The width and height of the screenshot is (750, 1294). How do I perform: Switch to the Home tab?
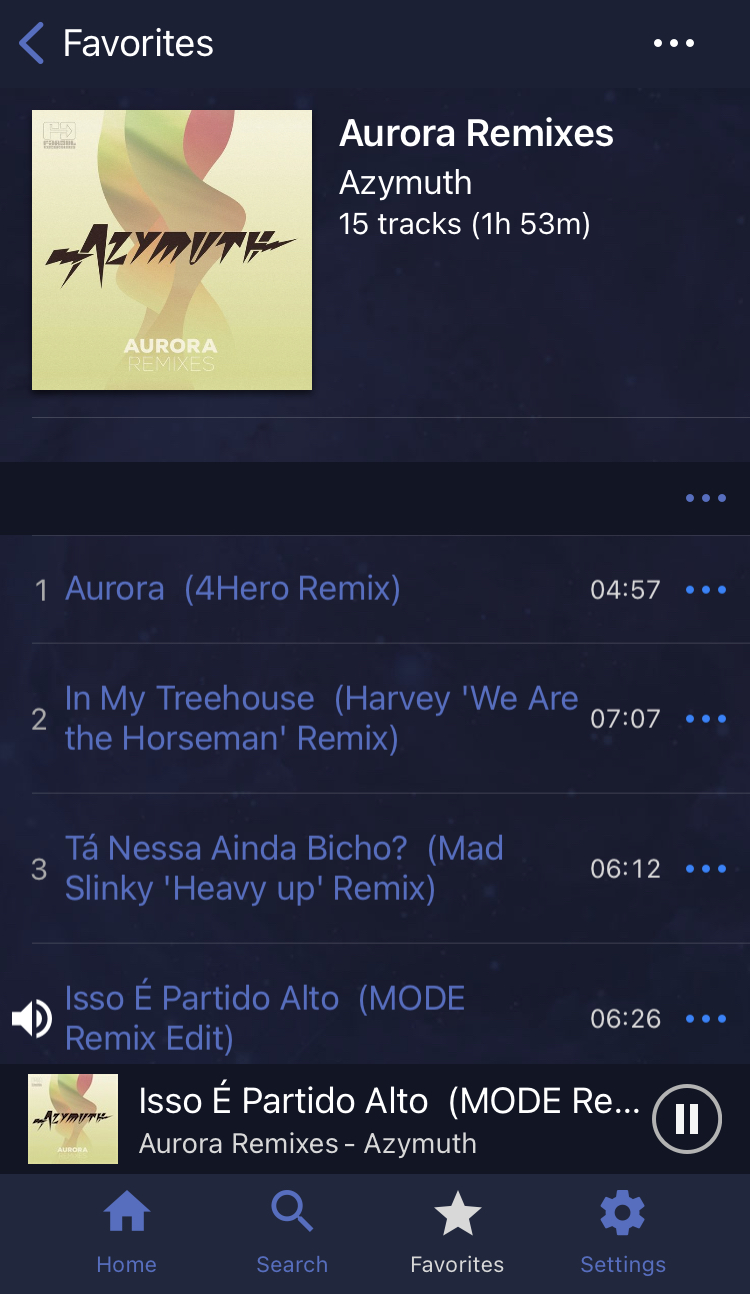click(127, 1232)
